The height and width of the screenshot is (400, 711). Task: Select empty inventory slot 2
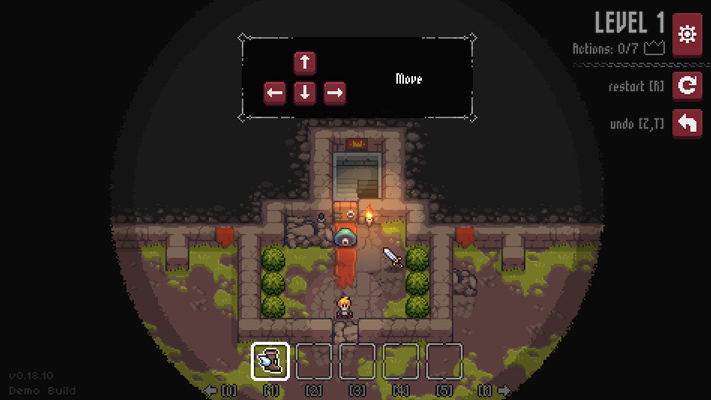(x=314, y=361)
